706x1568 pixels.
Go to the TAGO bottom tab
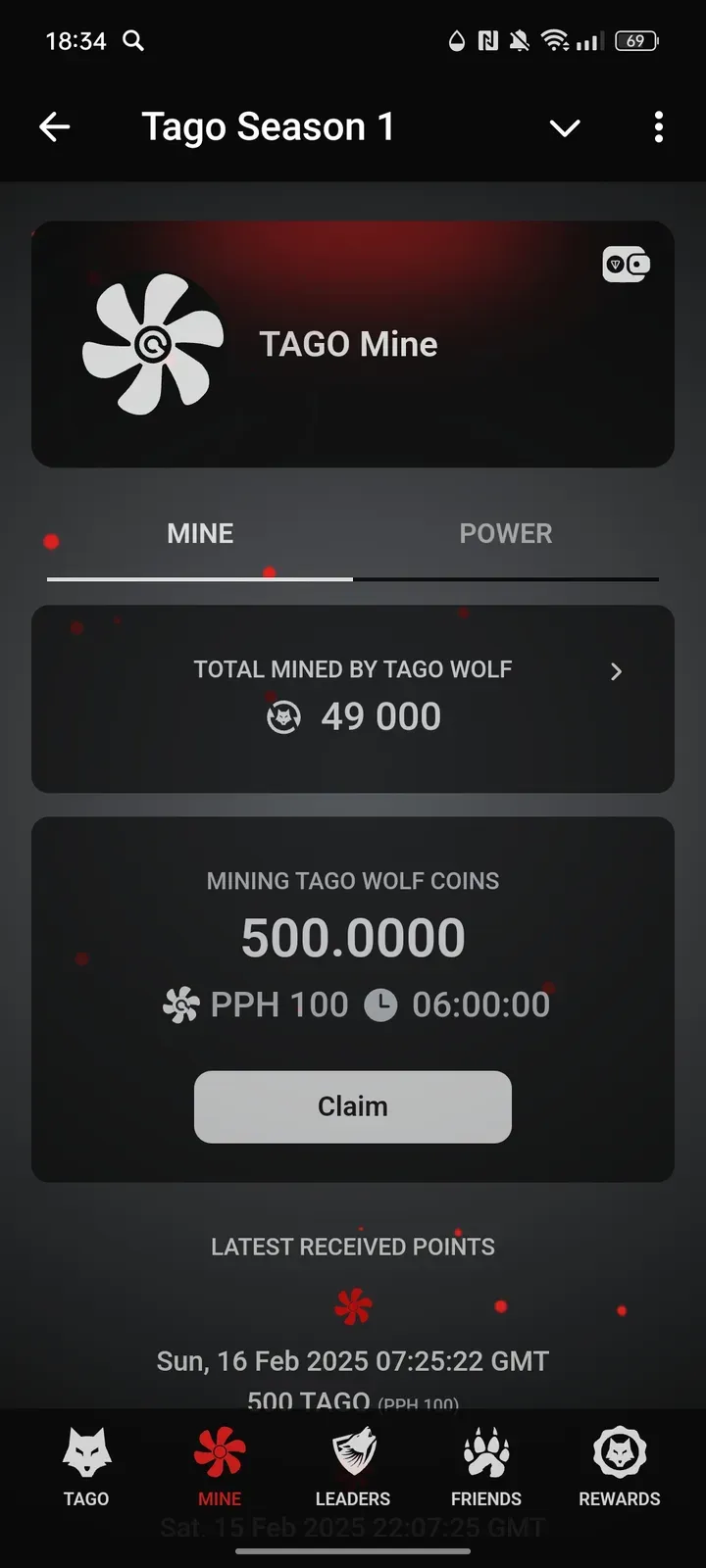click(86, 1467)
